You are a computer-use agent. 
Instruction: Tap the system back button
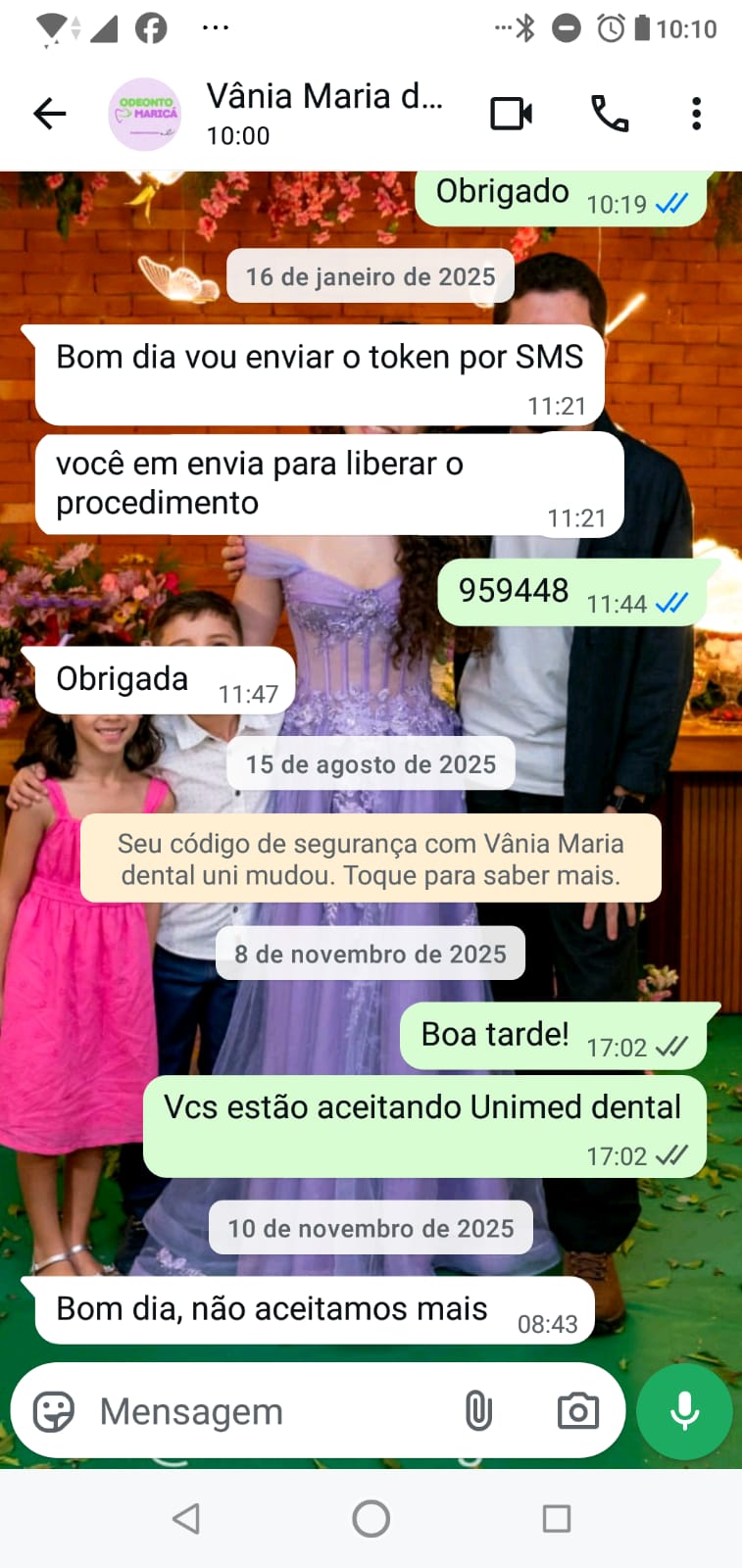[x=186, y=1519]
